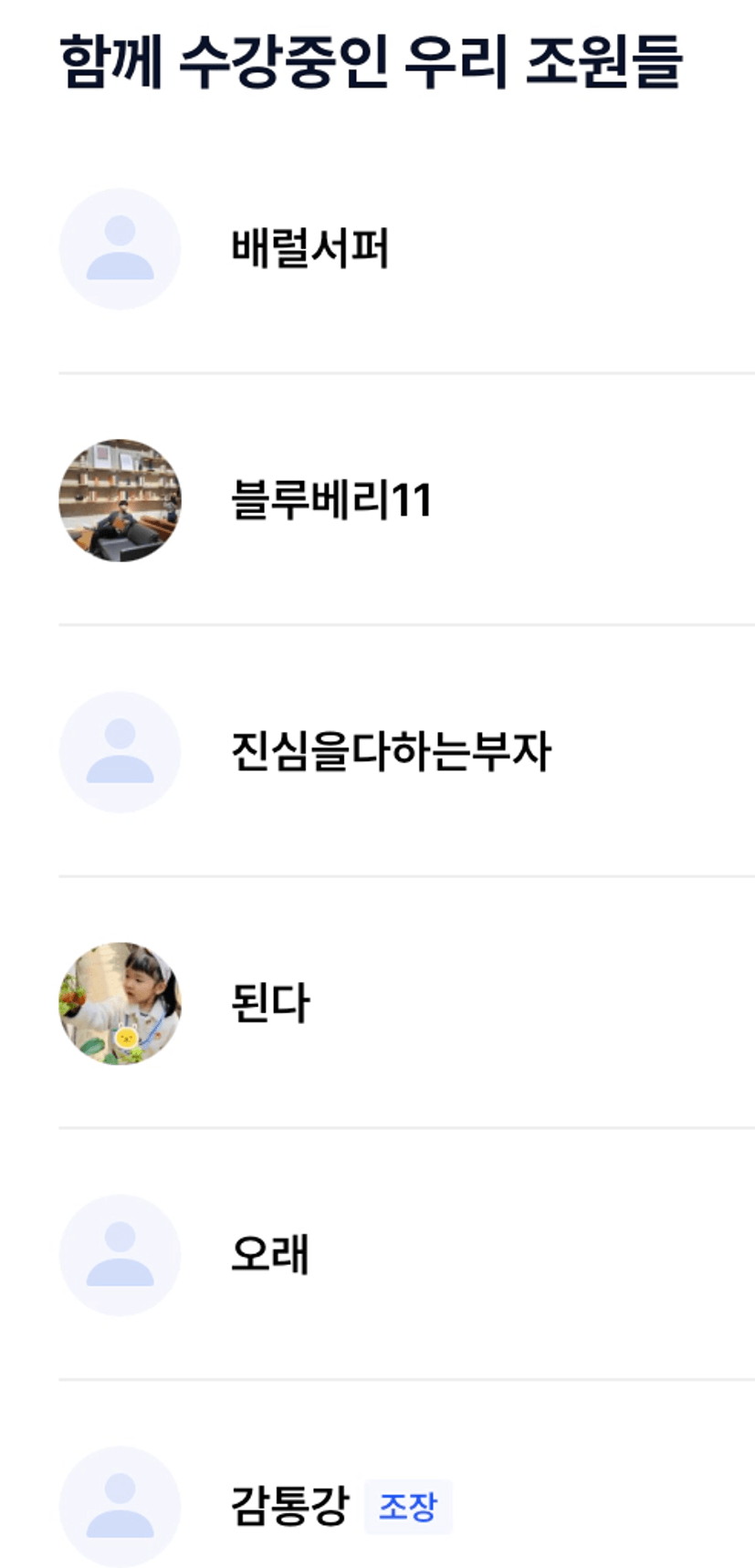Tap on the 오래 member row
This screenshot has width=755, height=1568.
(406, 1254)
